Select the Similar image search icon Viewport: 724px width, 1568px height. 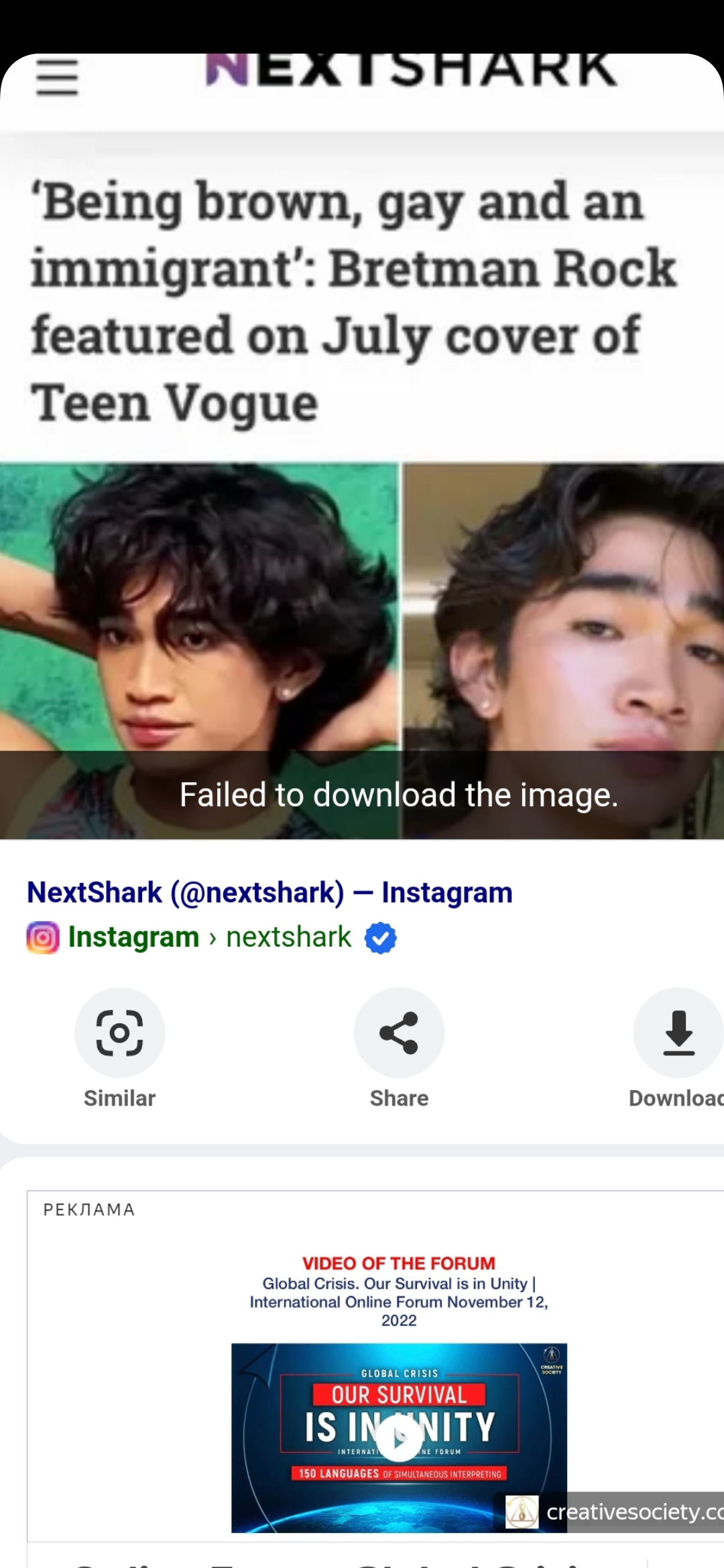tap(119, 1032)
